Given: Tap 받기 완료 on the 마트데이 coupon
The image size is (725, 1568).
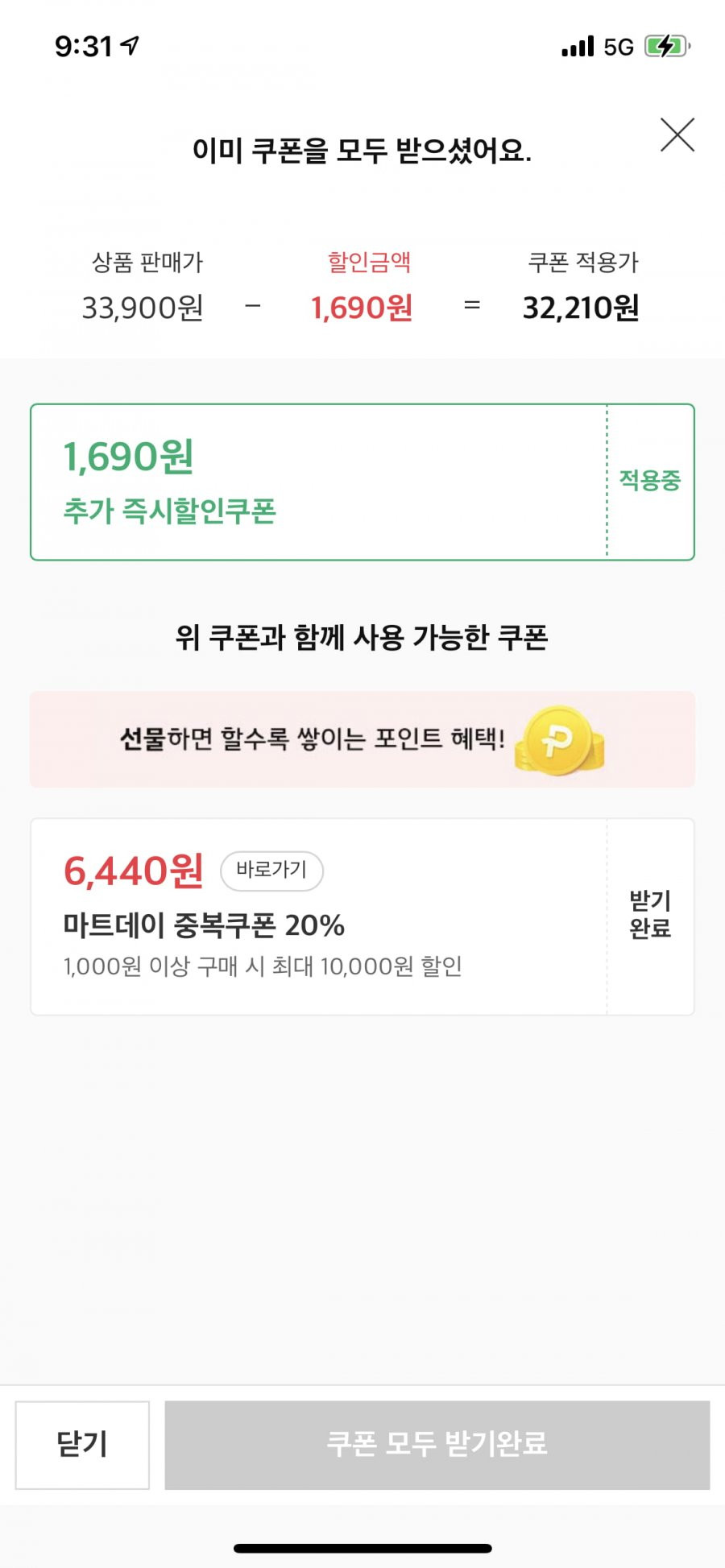Looking at the screenshot, I should click(650, 916).
